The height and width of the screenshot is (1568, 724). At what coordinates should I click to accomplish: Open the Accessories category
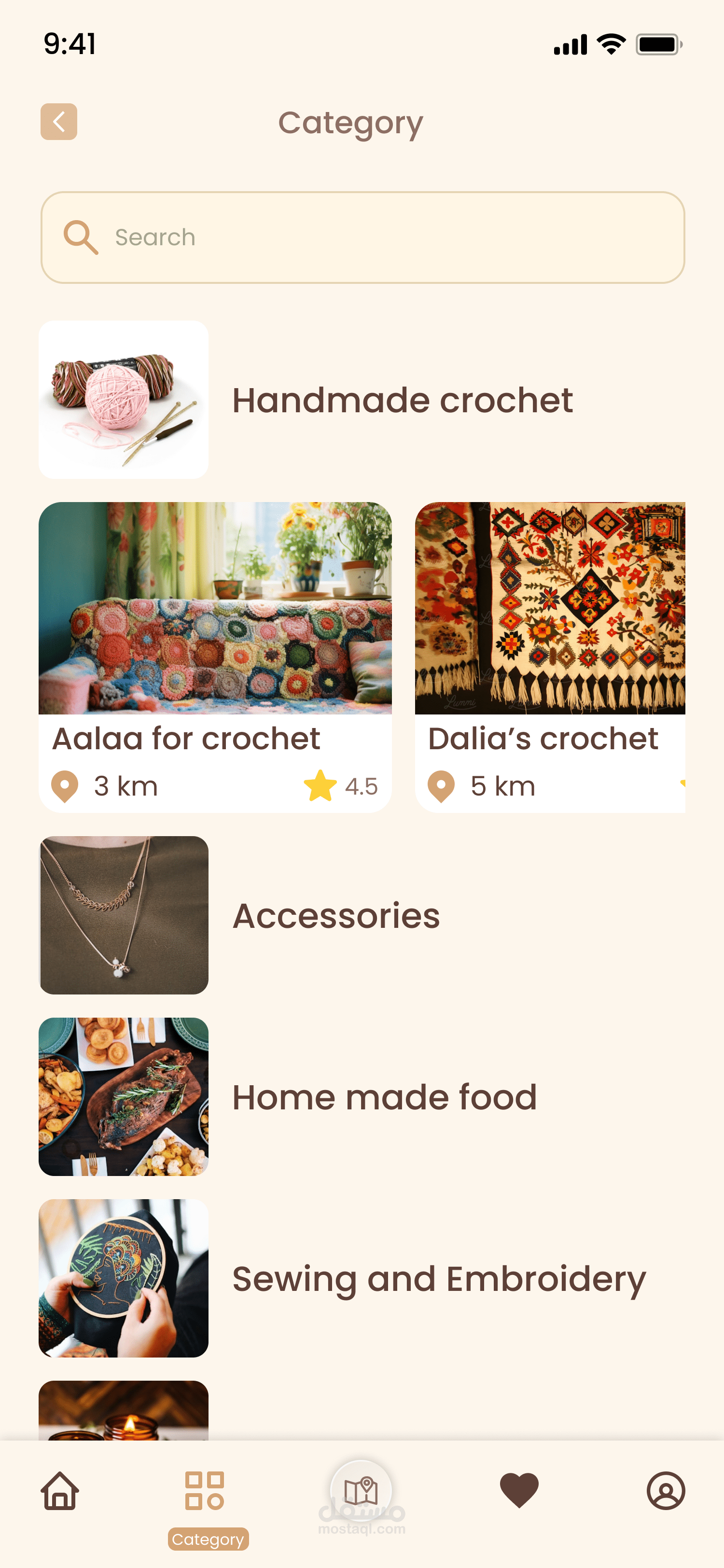click(362, 915)
